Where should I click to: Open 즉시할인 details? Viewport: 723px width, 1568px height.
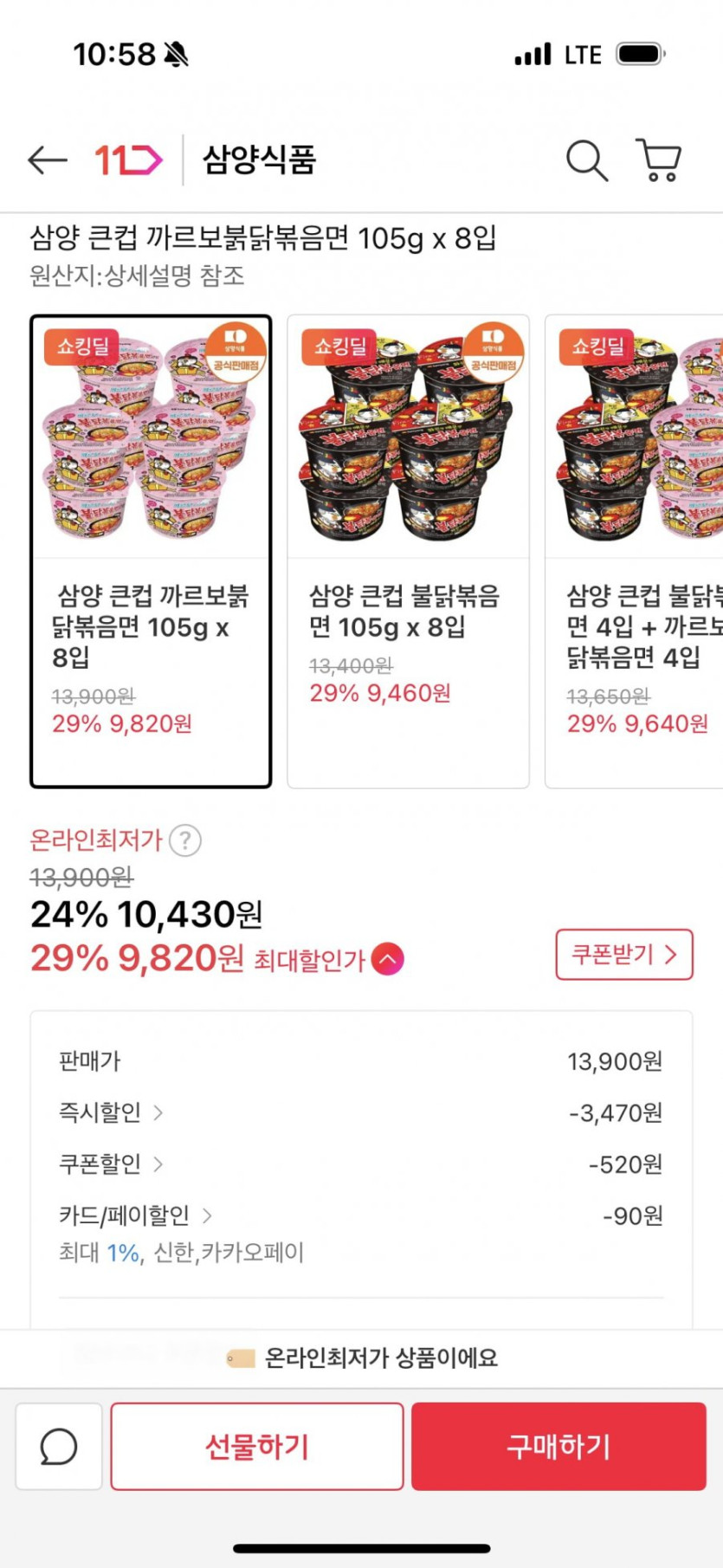111,1112
